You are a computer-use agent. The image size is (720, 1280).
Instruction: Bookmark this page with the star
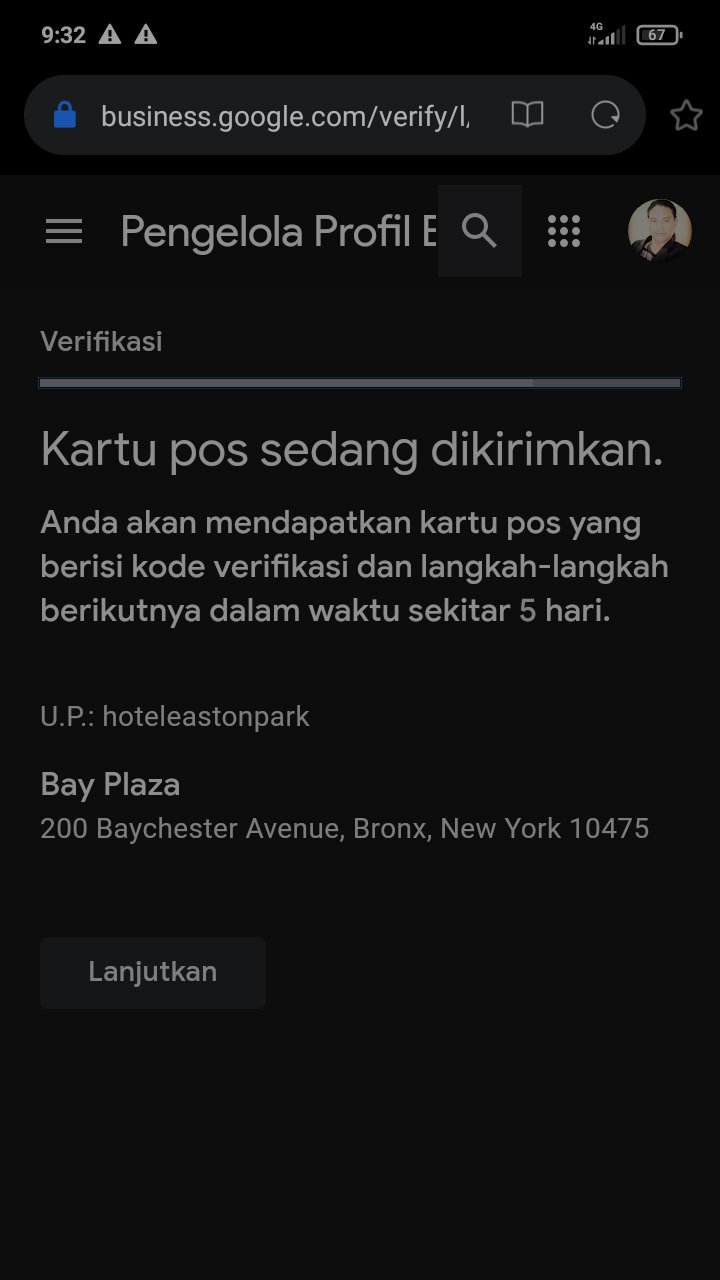click(686, 116)
